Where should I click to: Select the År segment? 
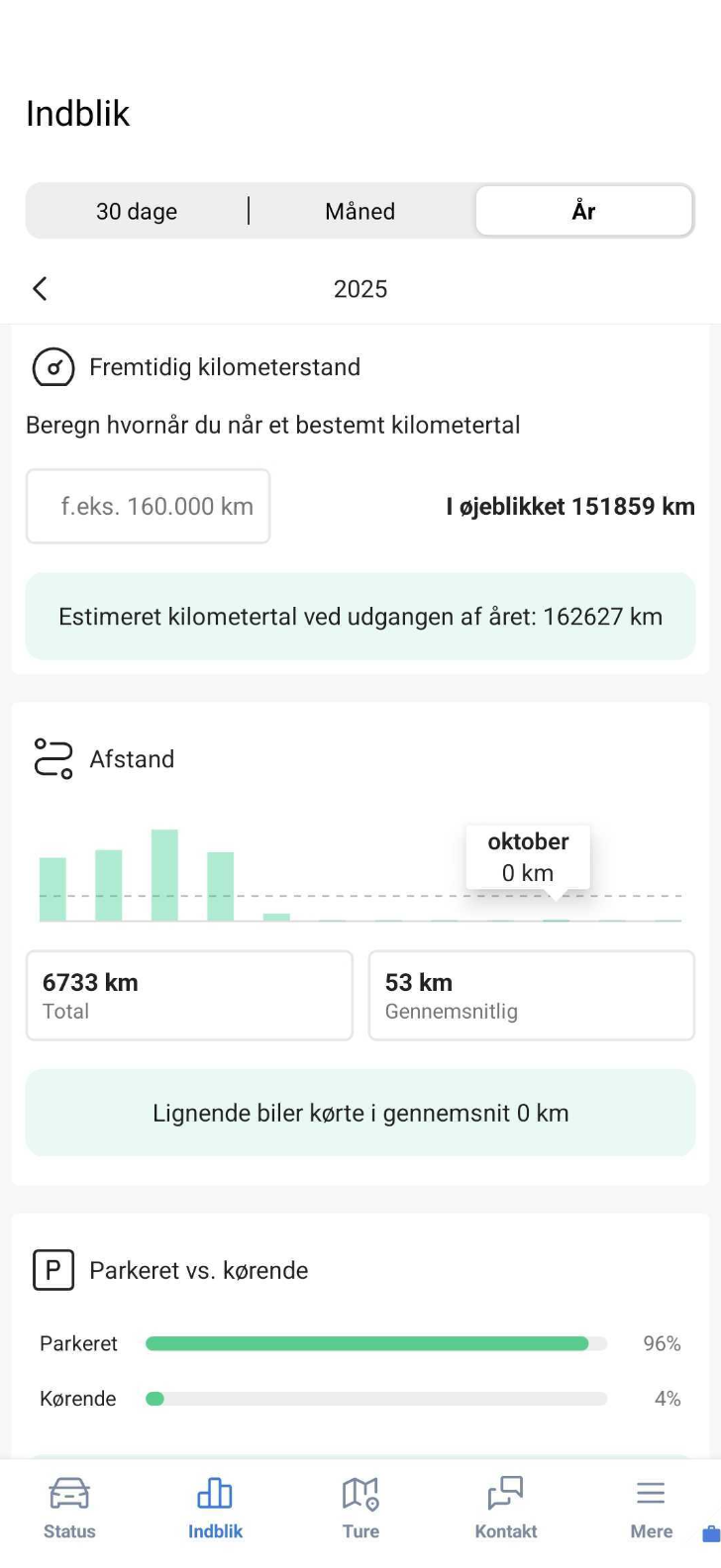pos(583,211)
